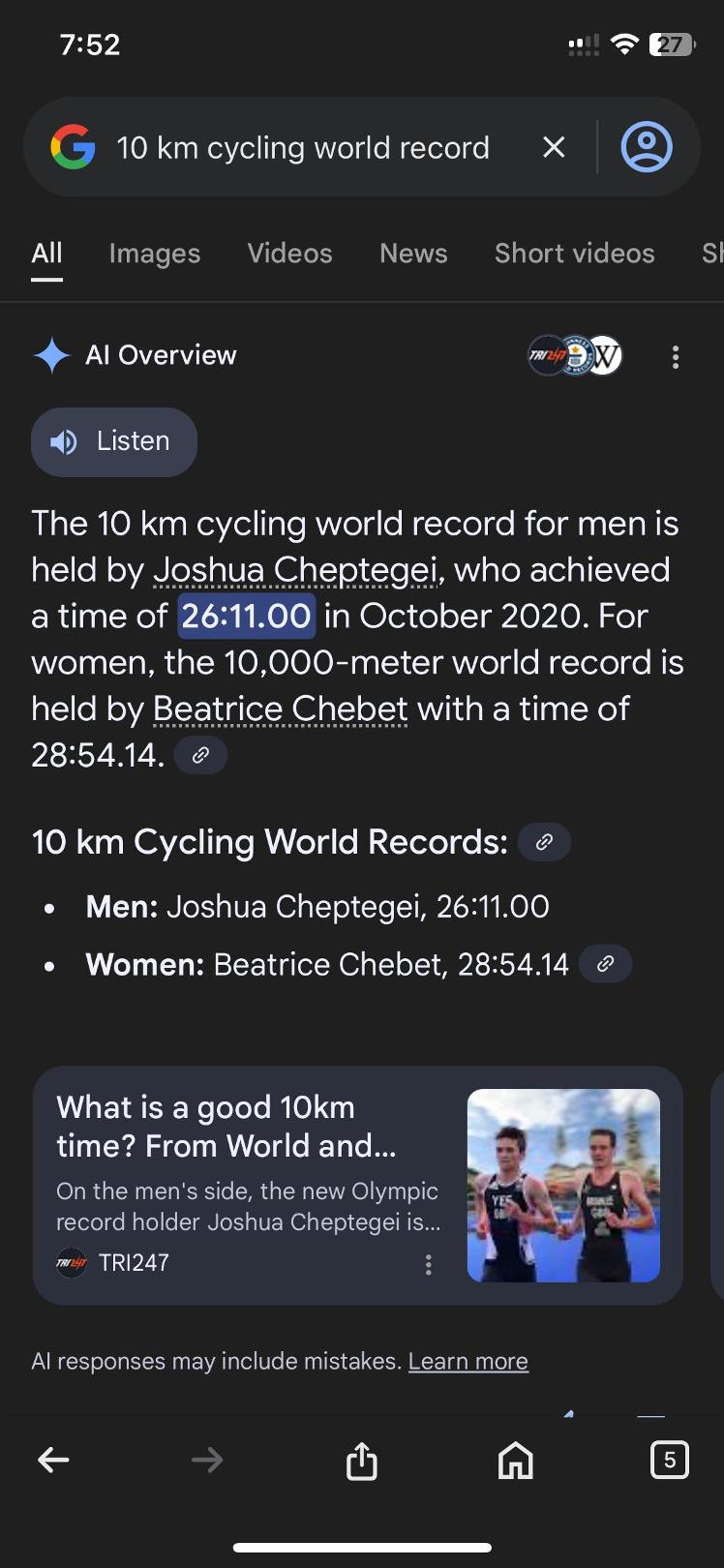Switch to the Videos tab
Image resolution: width=724 pixels, height=1568 pixels.
tap(289, 254)
